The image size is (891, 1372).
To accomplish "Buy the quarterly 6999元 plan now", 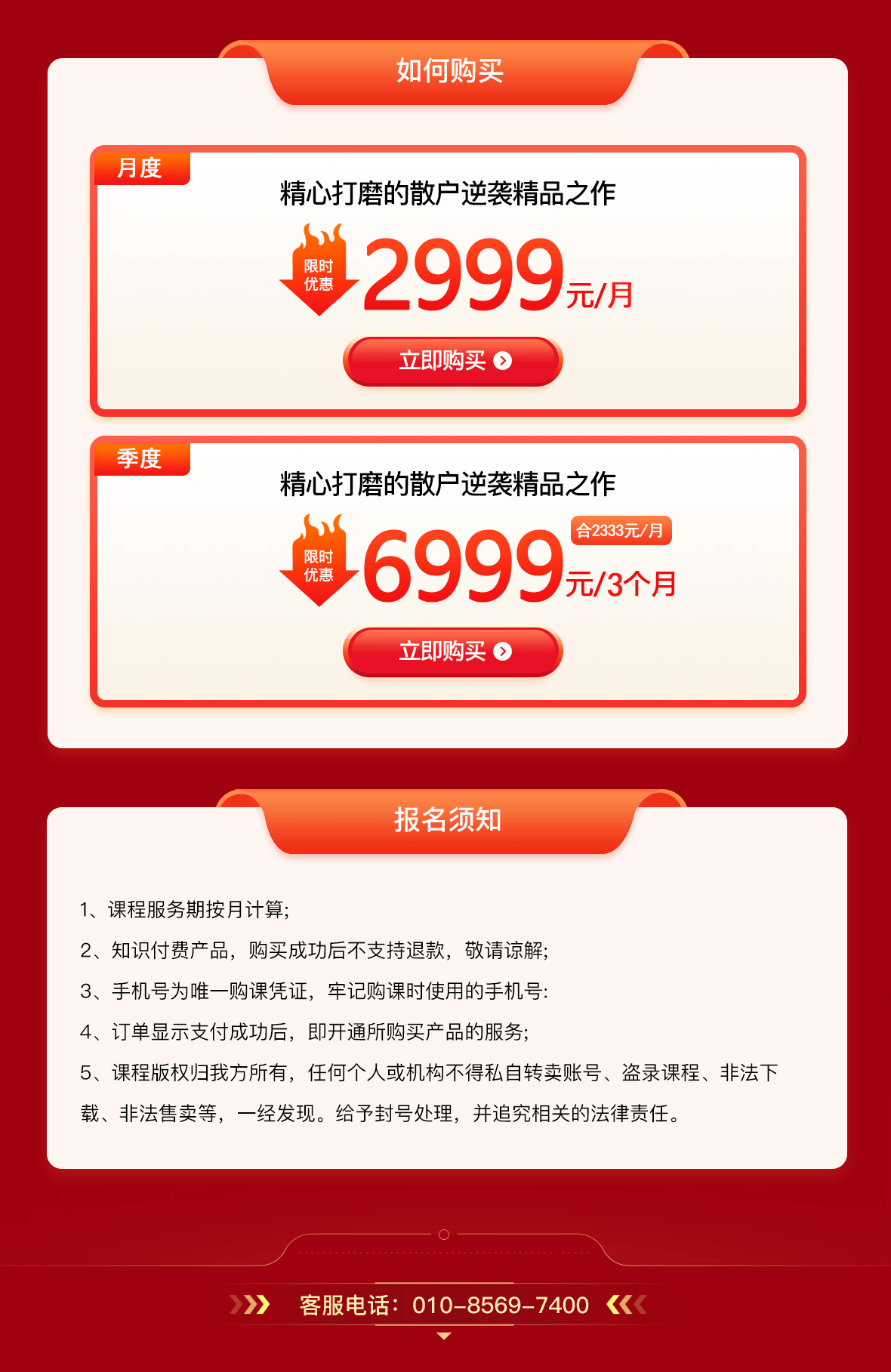I will point(452,651).
